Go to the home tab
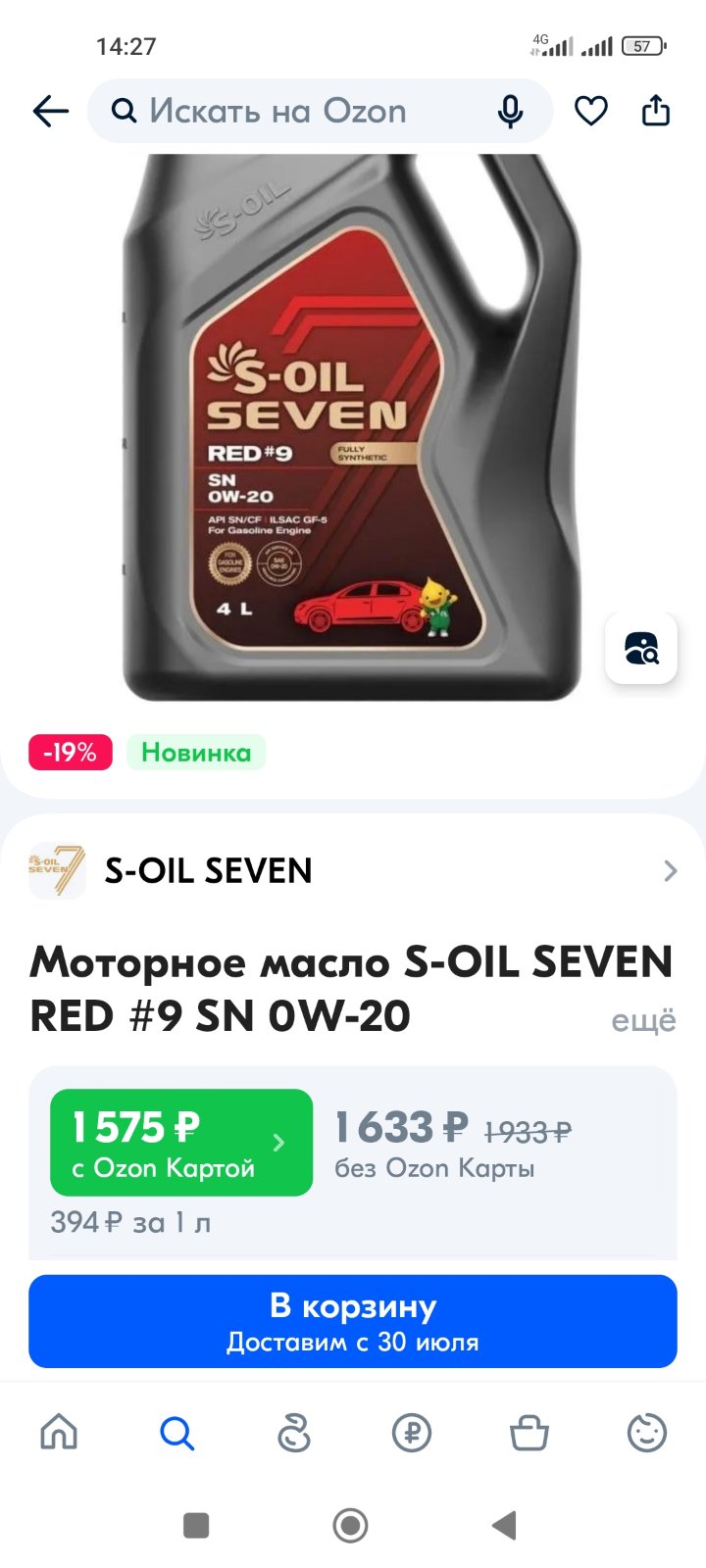 [x=59, y=1433]
